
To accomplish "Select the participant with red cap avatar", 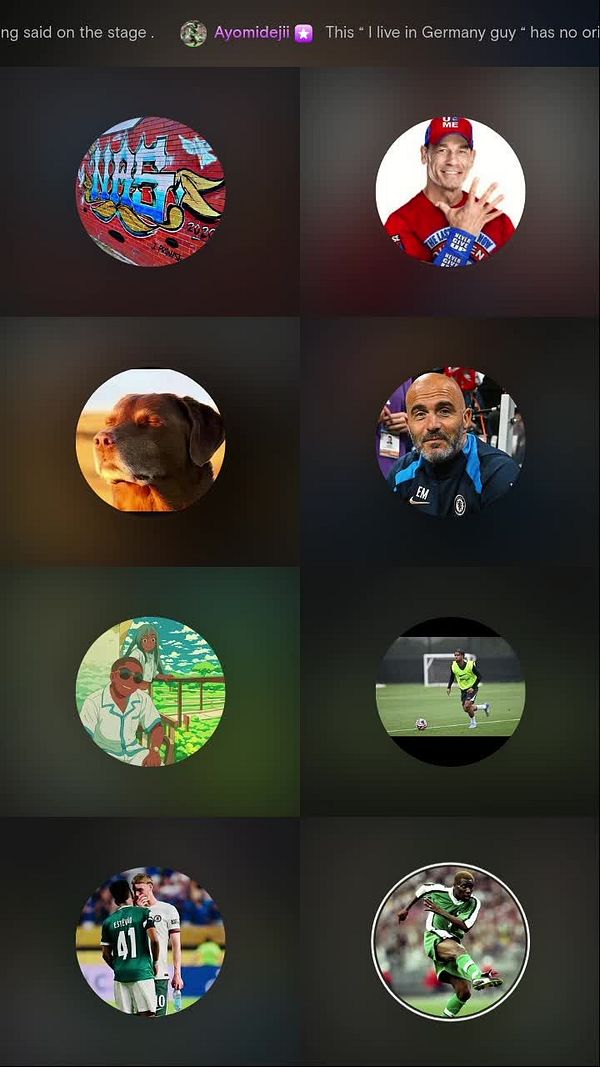I will 450,191.
